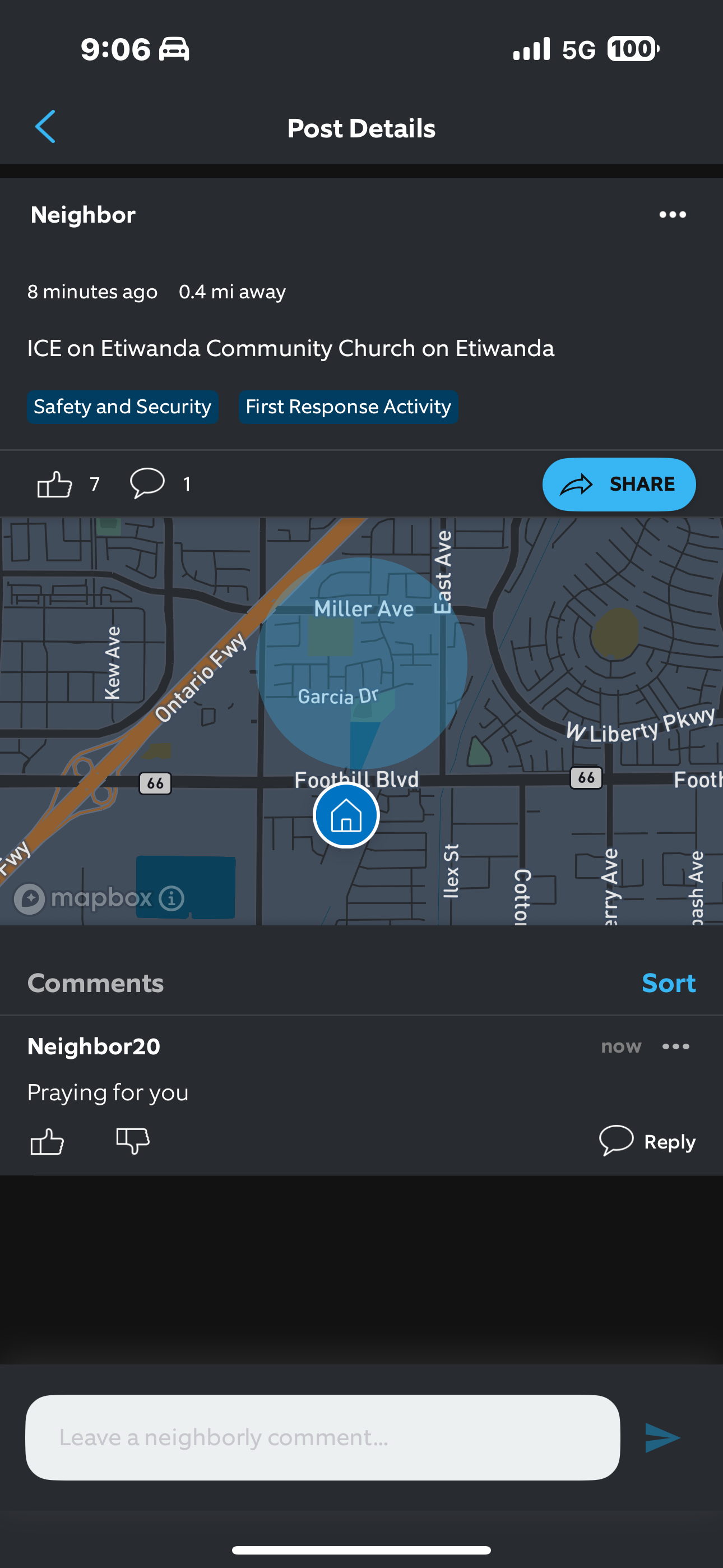Thumbs down Neighbor20's comment
The height and width of the screenshot is (1568, 723).
point(133,1140)
